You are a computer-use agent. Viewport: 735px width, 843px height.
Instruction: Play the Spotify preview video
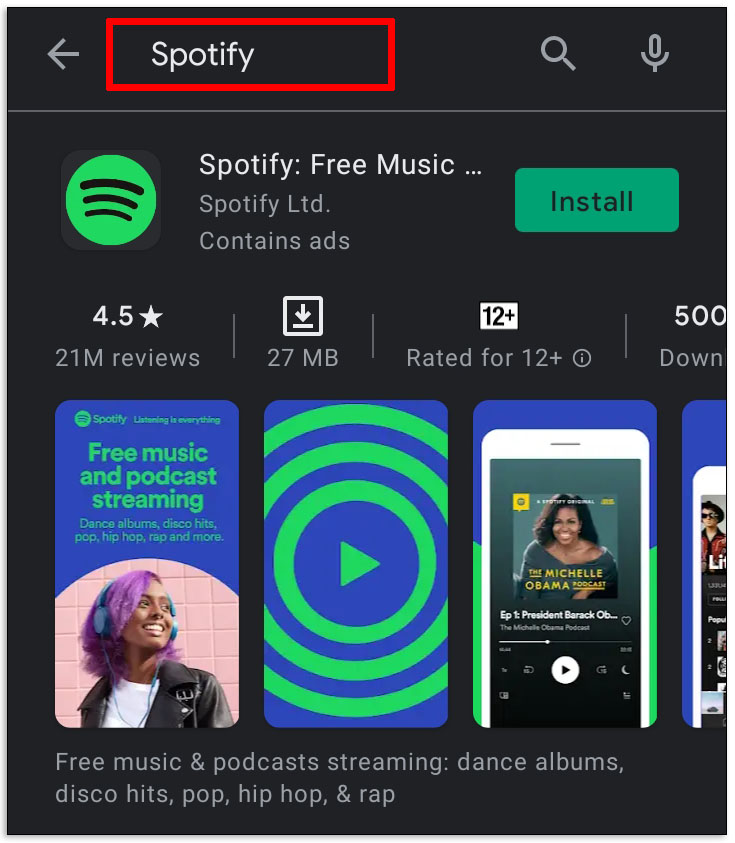click(355, 563)
